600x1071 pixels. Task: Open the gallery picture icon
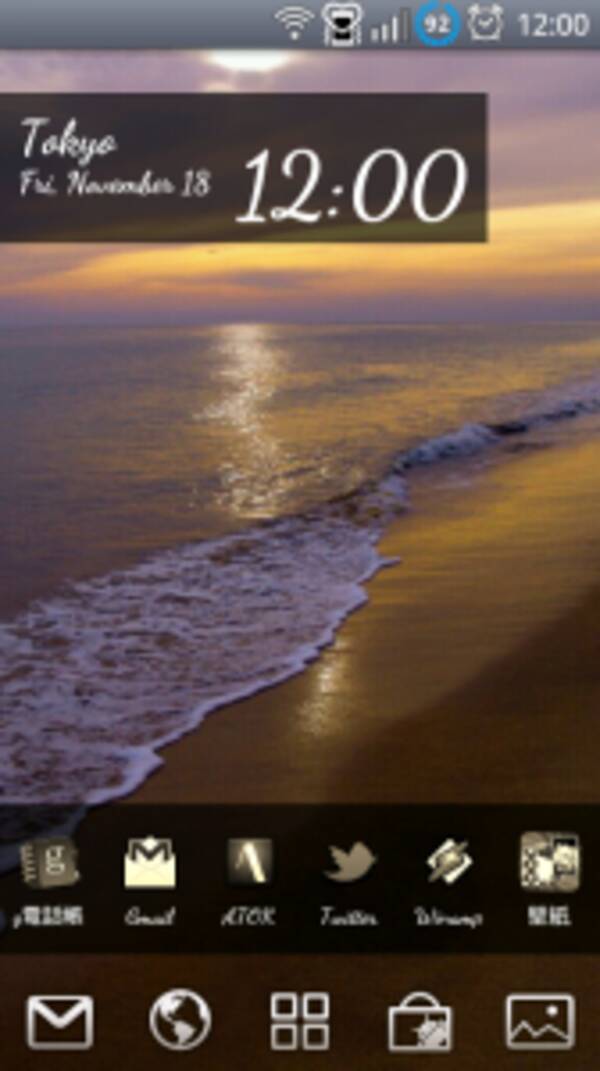click(x=540, y=1021)
